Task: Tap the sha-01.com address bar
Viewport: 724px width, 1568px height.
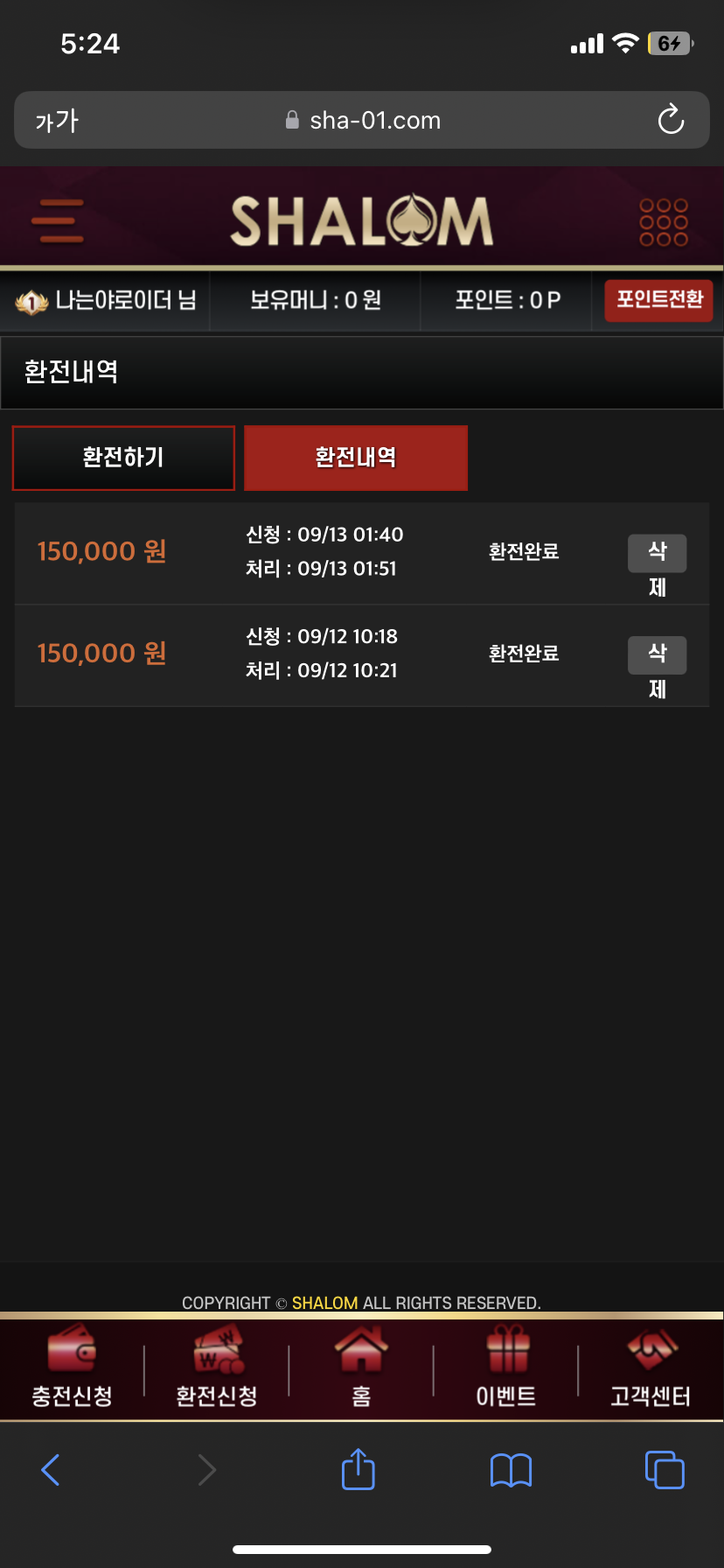Action: click(362, 120)
